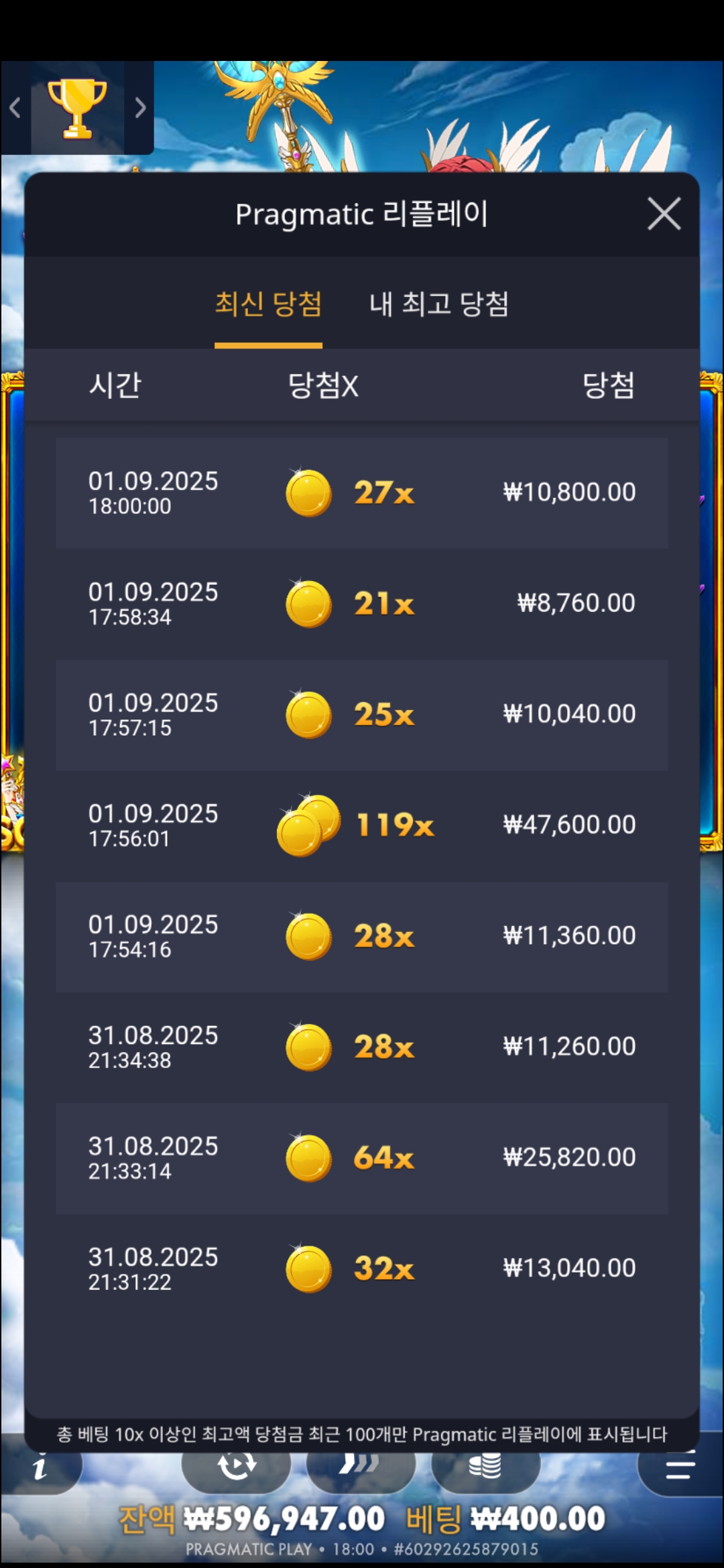724x1568 pixels.
Task: Tap the trophy icon
Action: pos(77,109)
